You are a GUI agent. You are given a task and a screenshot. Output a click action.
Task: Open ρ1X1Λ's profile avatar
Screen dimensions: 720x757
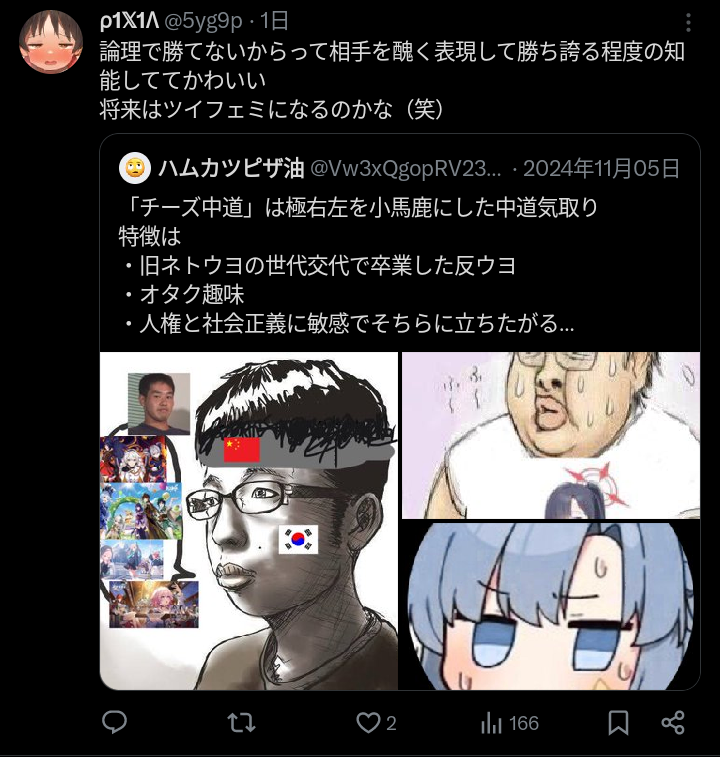point(51,42)
